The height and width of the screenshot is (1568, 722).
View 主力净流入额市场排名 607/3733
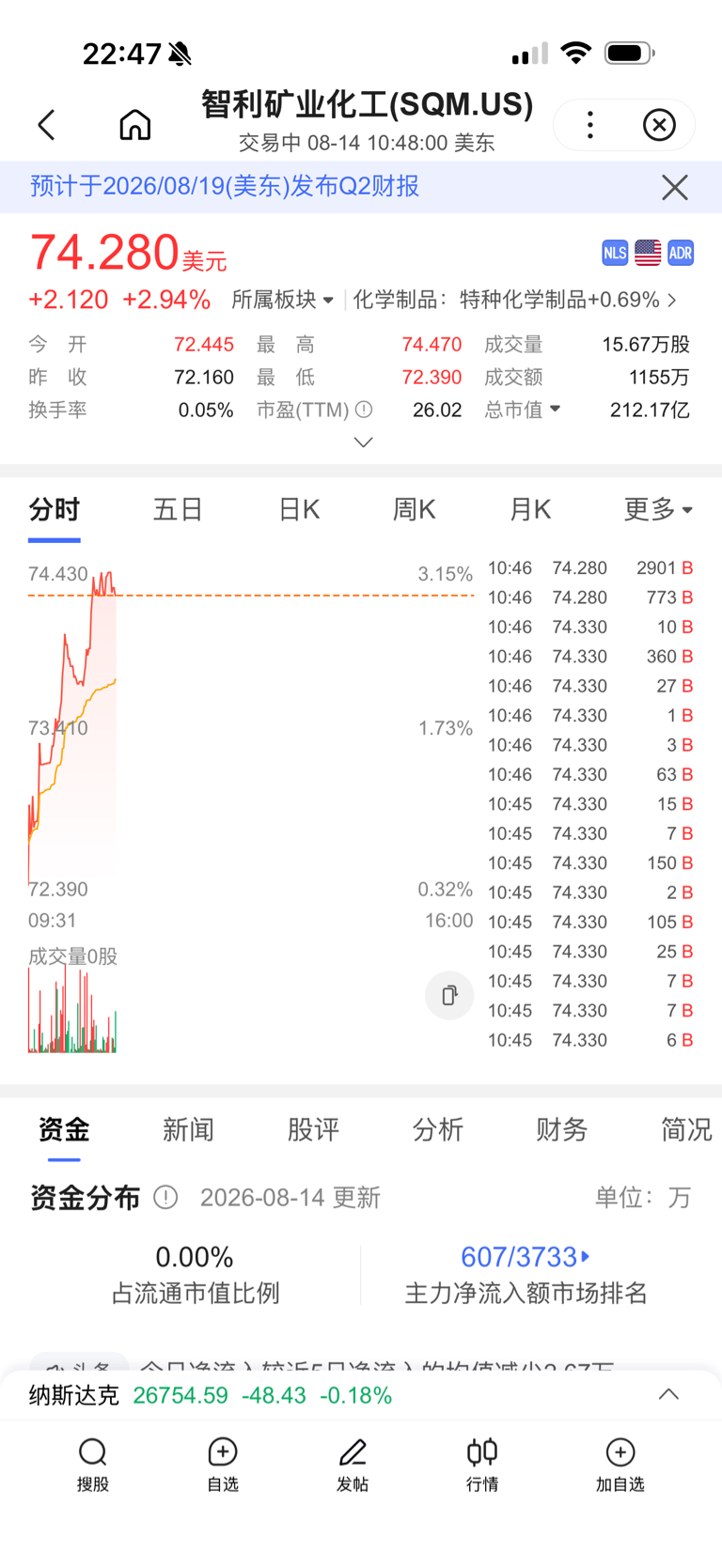526,1274
